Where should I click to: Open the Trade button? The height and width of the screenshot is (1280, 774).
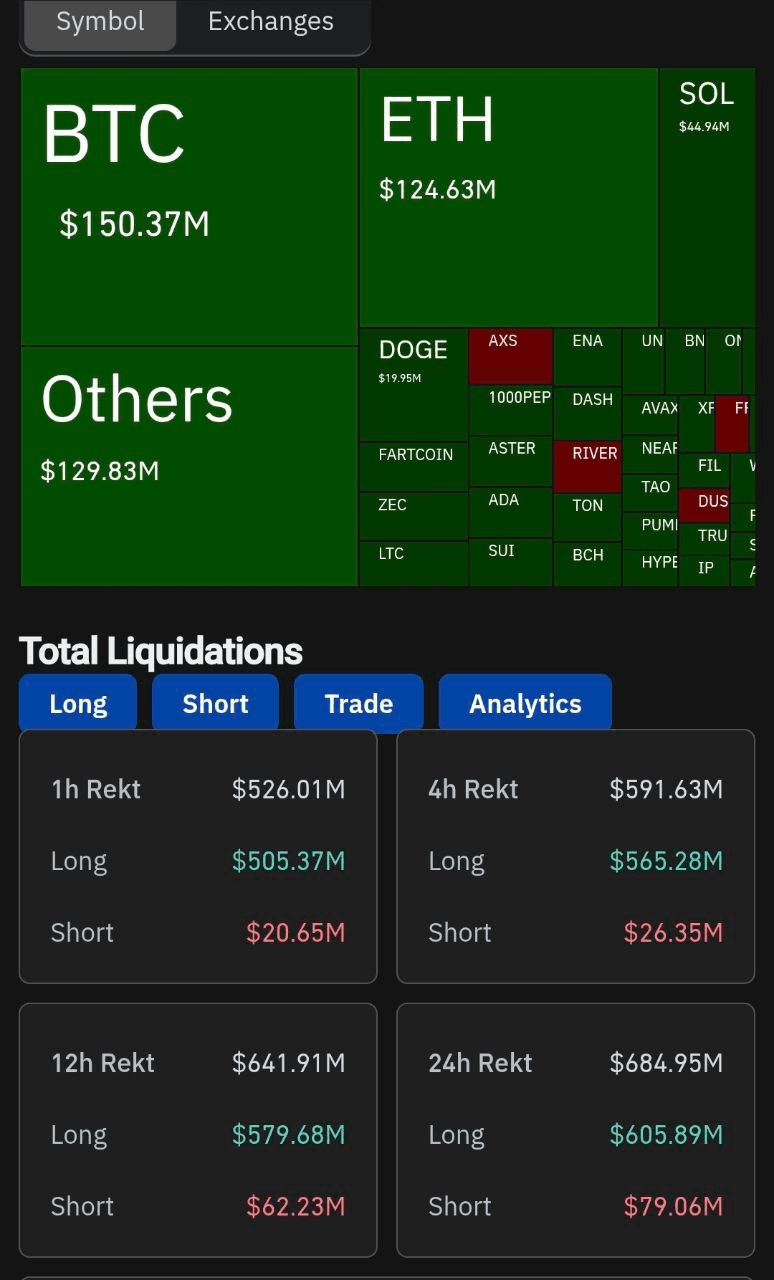[x=358, y=703]
